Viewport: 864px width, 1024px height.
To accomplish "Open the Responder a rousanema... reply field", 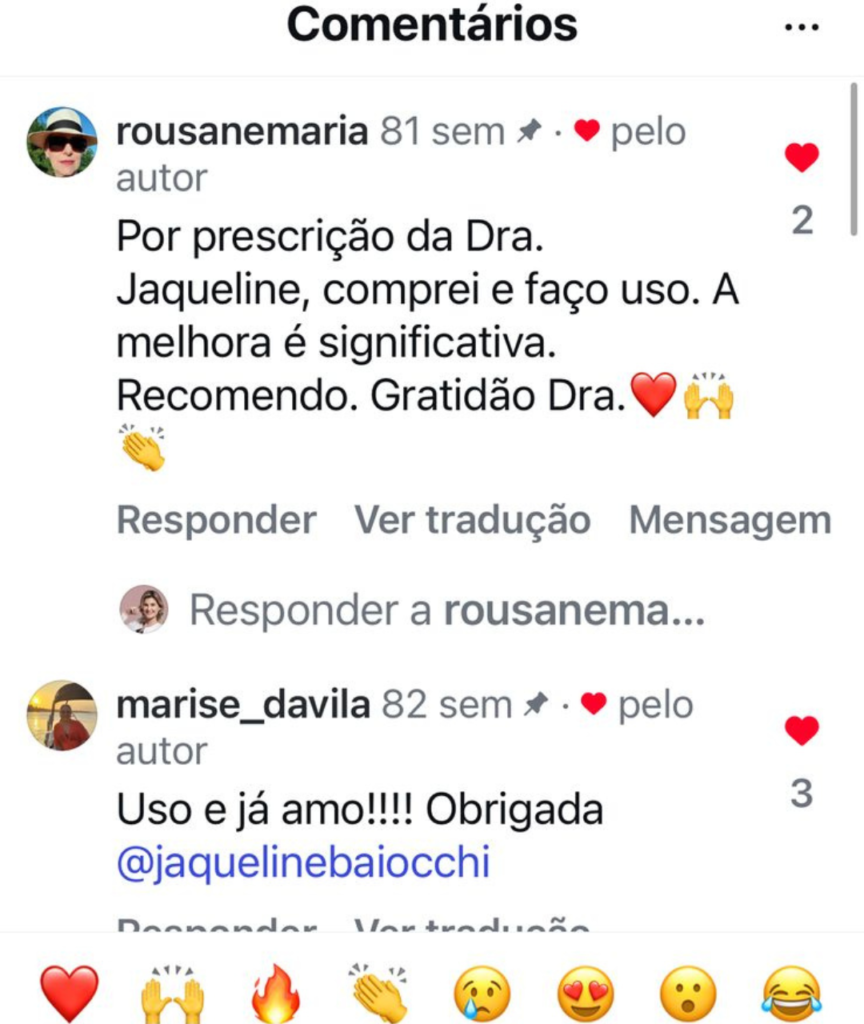I will pos(446,609).
